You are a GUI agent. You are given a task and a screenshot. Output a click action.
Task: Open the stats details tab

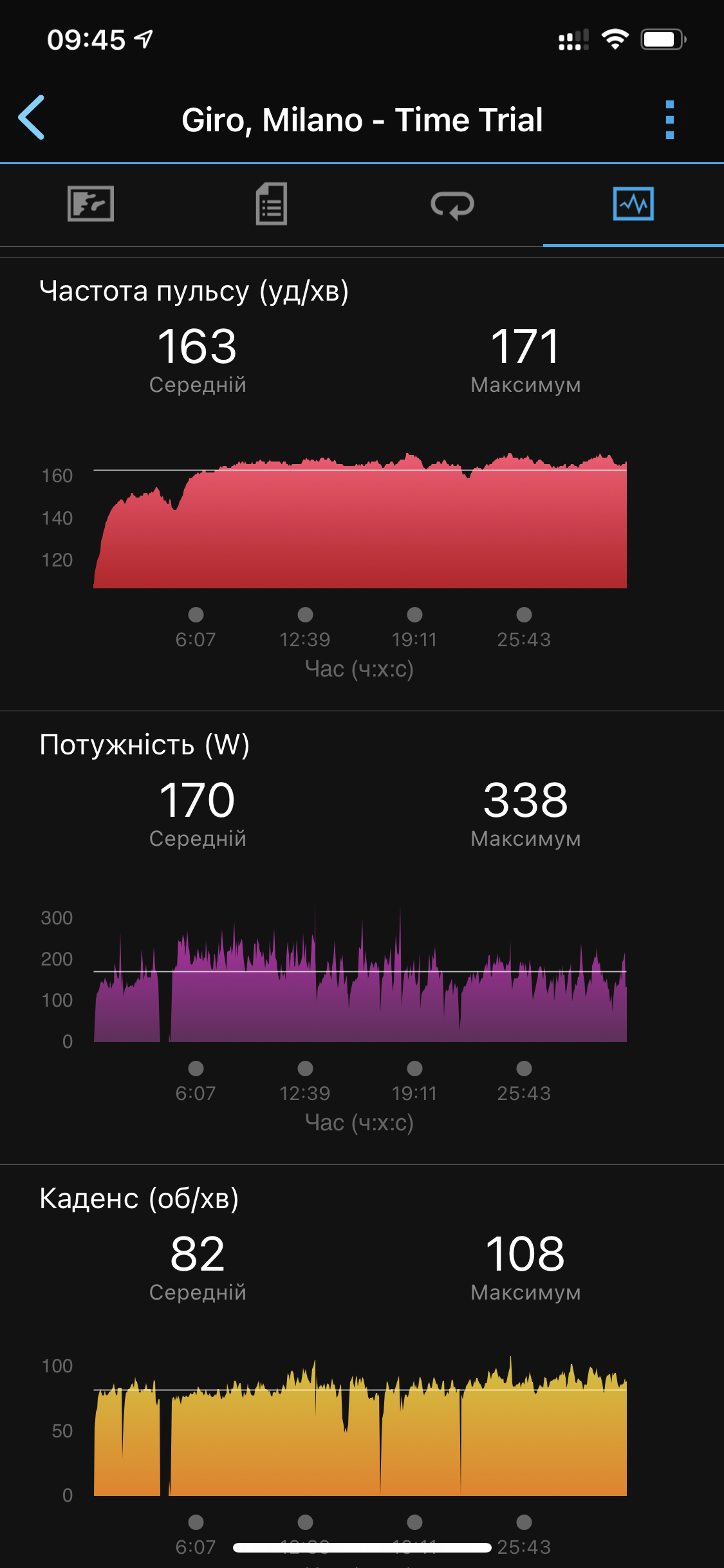click(x=272, y=204)
